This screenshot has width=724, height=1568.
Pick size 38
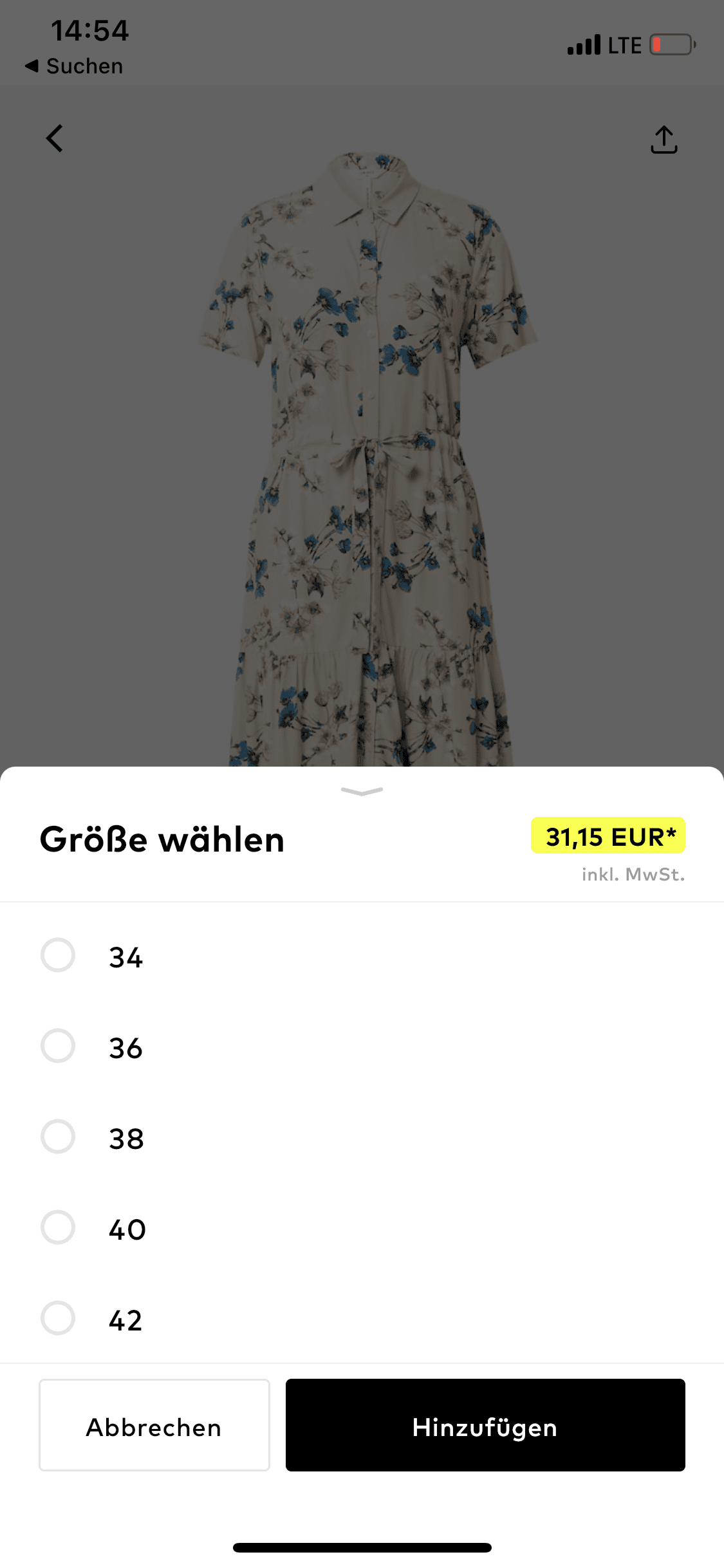tap(58, 1137)
